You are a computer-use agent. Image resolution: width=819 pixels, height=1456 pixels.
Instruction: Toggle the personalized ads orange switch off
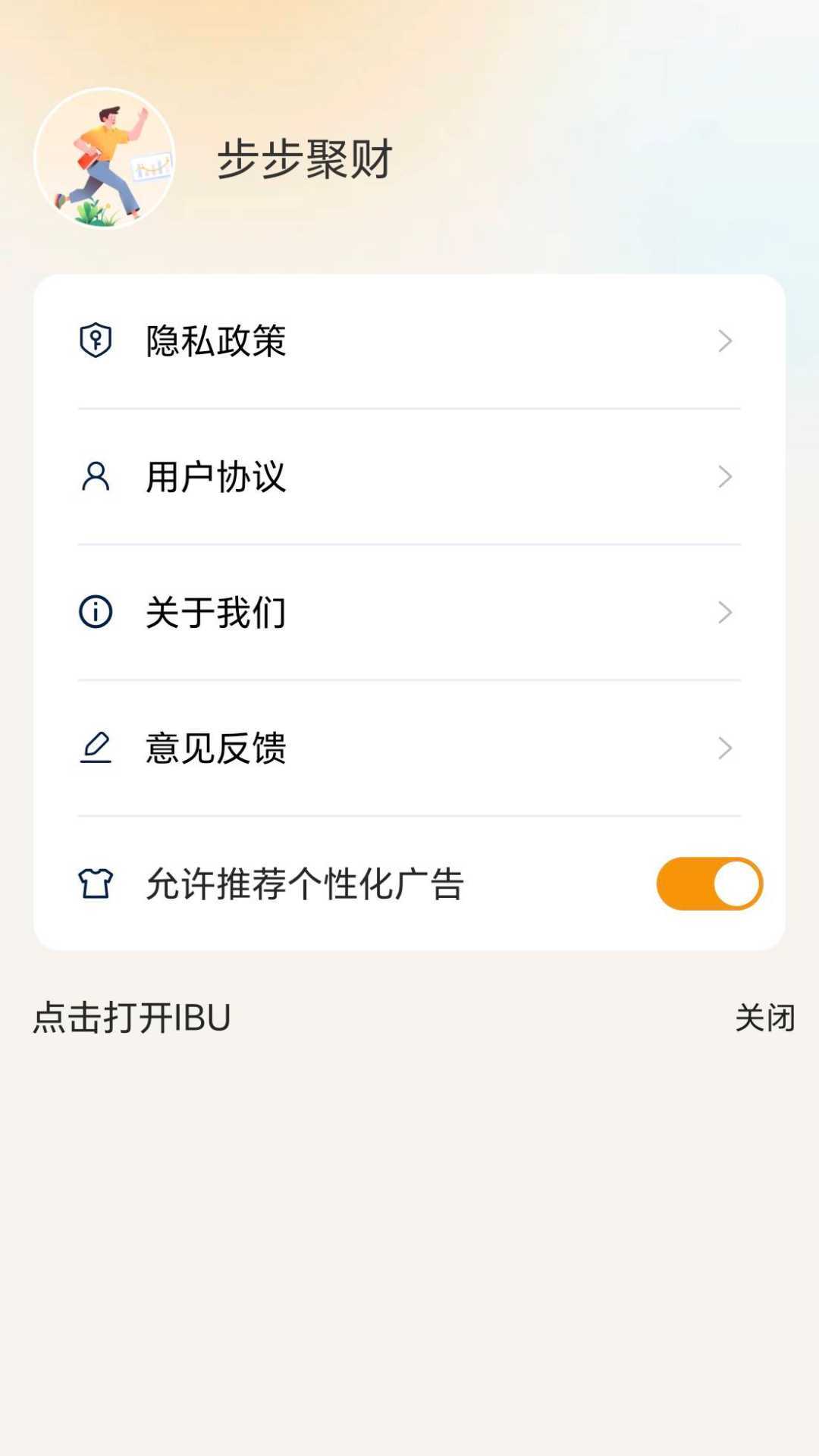coord(708,883)
